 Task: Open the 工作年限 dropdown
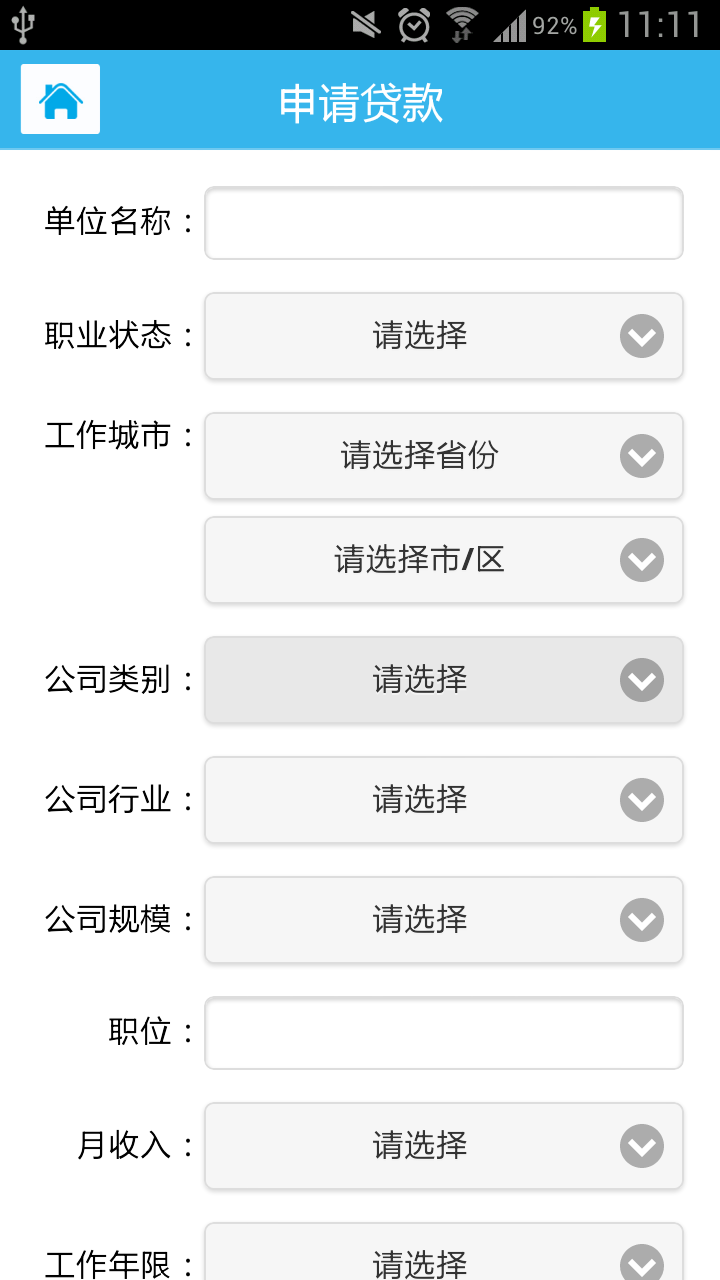coord(443,1256)
